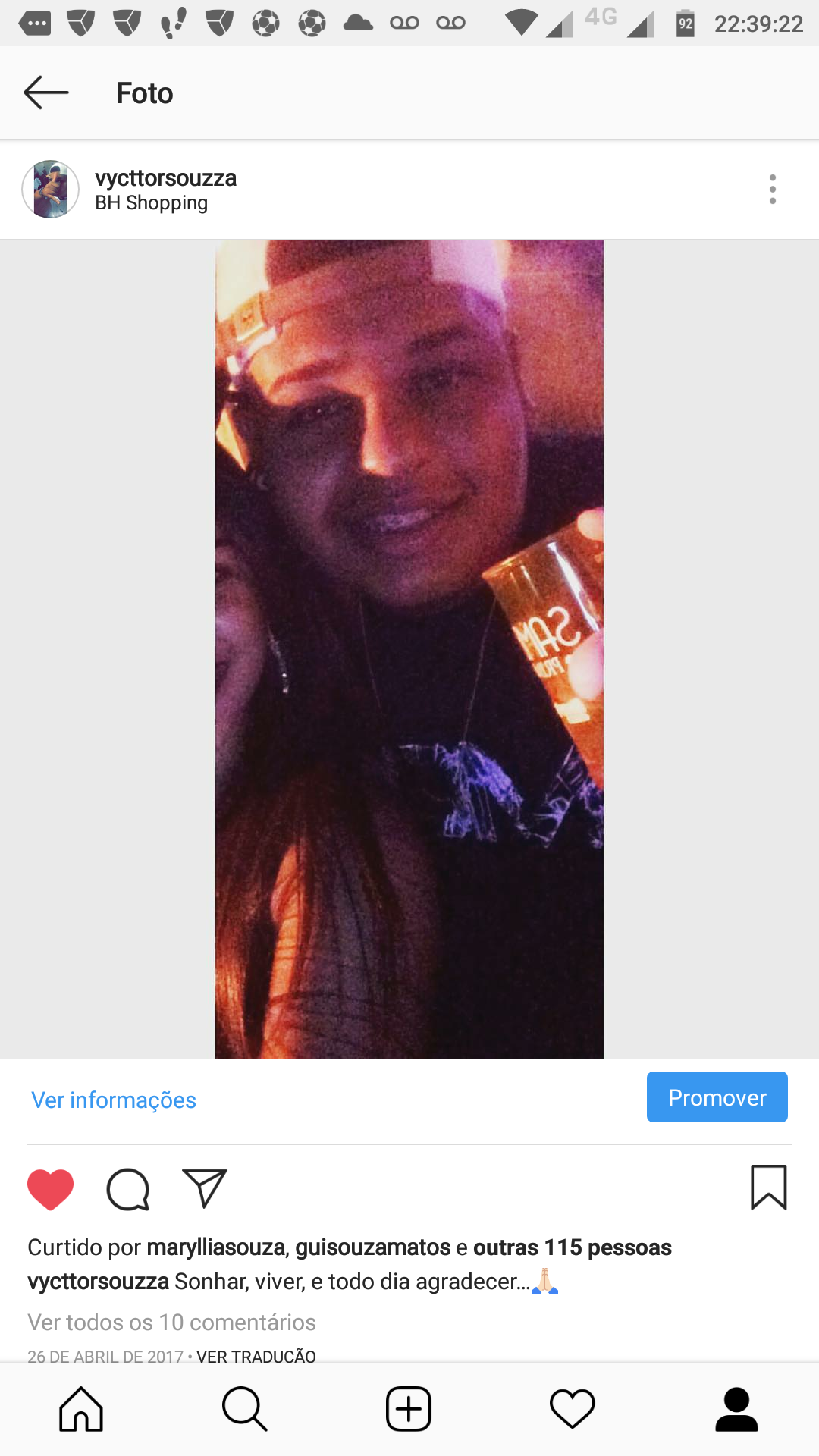The image size is (819, 1456).
Task: Open Ver todos os 10 comentários
Action: tap(172, 1322)
